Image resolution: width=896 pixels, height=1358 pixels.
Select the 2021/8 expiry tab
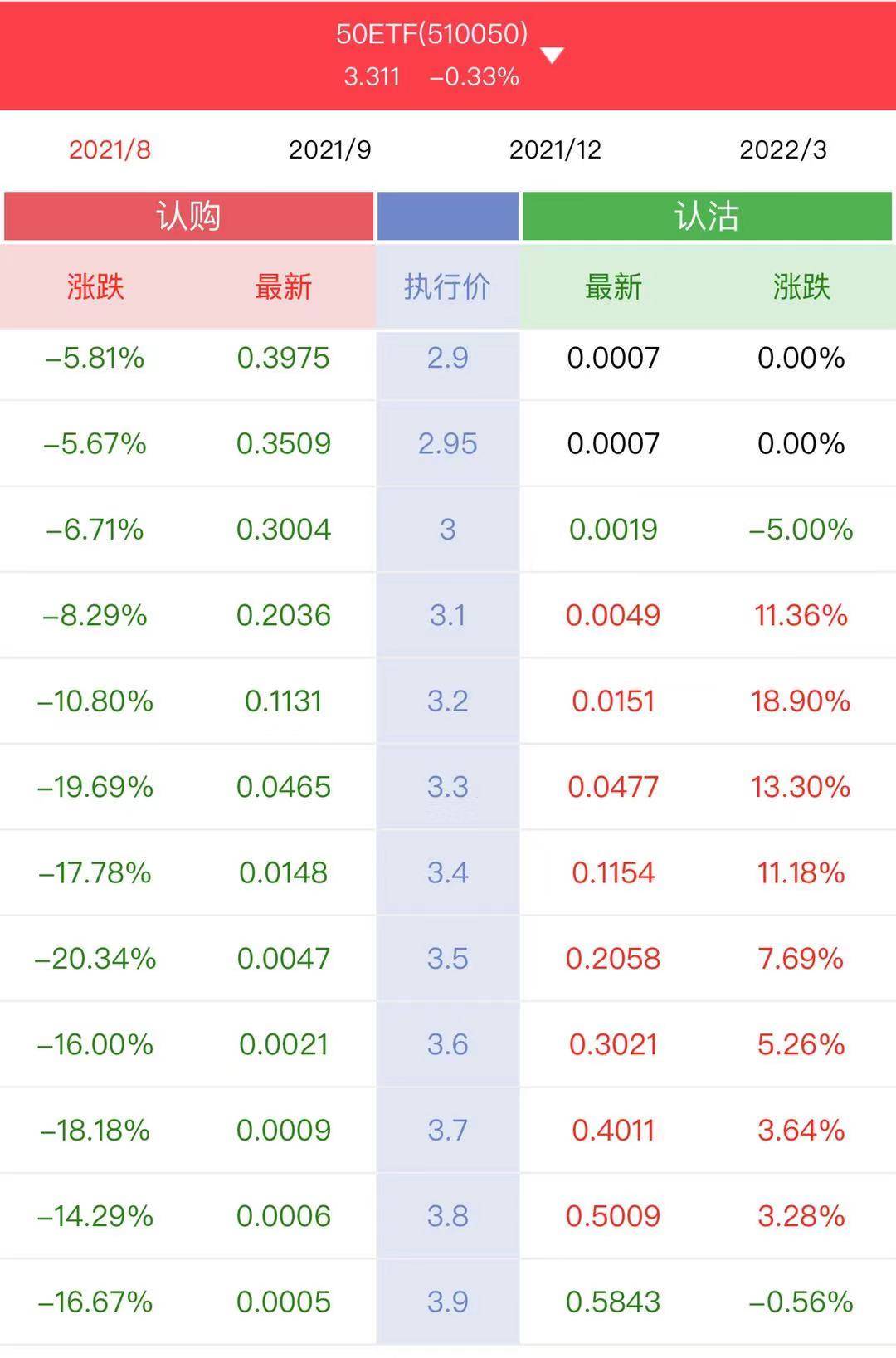coord(110,149)
